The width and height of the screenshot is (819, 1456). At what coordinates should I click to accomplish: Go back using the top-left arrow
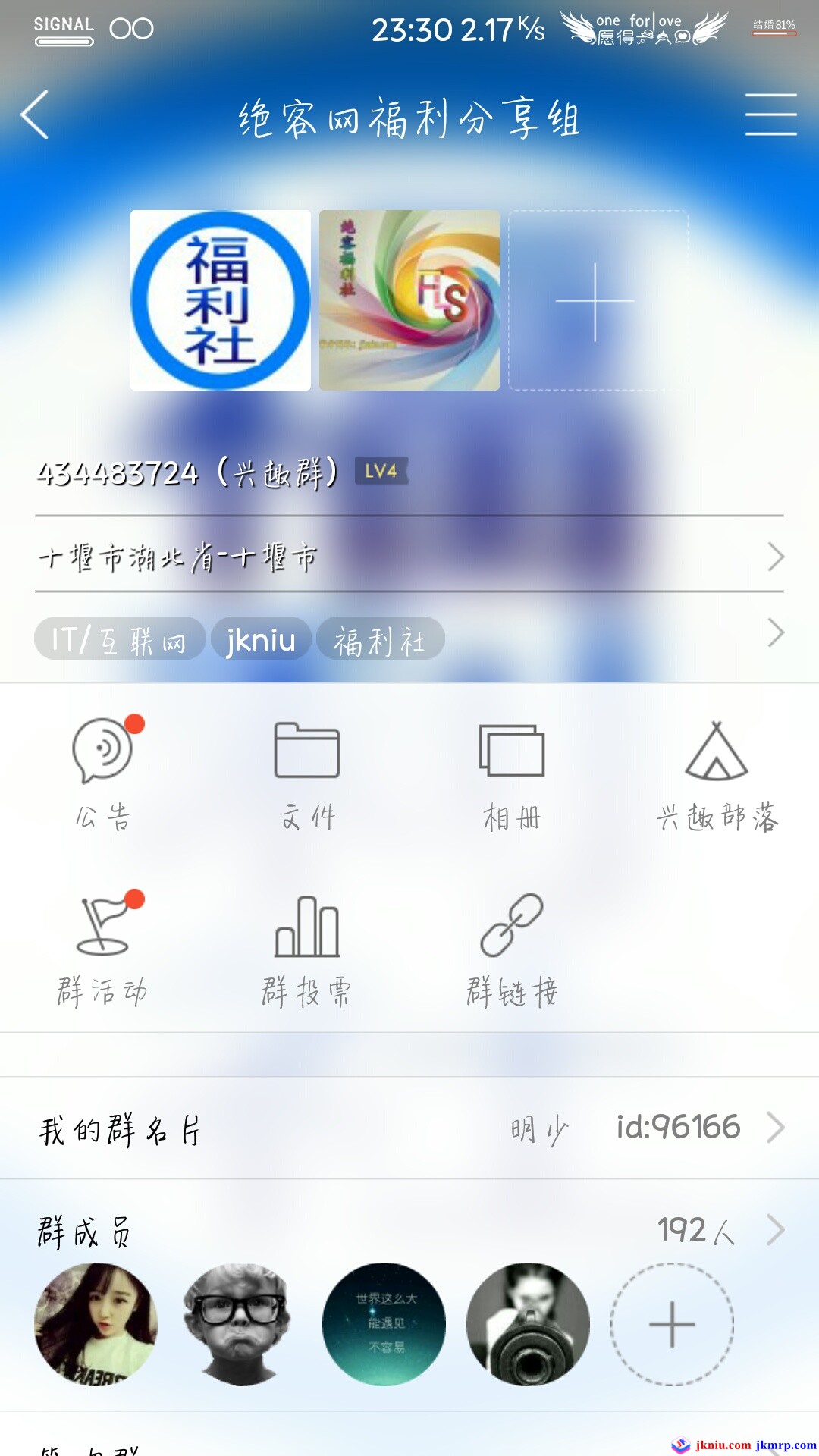point(35,115)
